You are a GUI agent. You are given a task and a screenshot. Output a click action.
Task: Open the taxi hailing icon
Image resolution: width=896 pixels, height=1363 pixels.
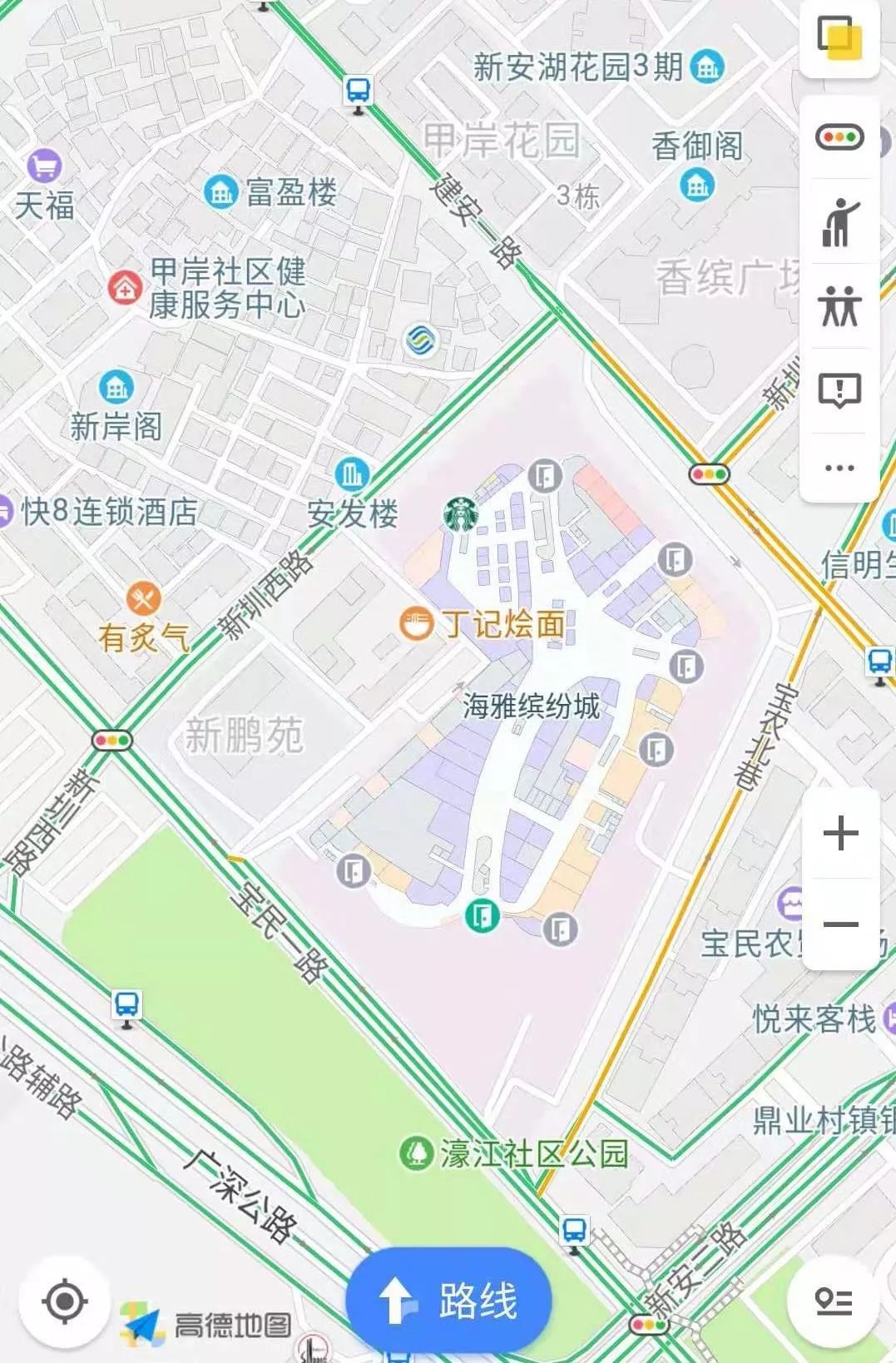[x=839, y=222]
